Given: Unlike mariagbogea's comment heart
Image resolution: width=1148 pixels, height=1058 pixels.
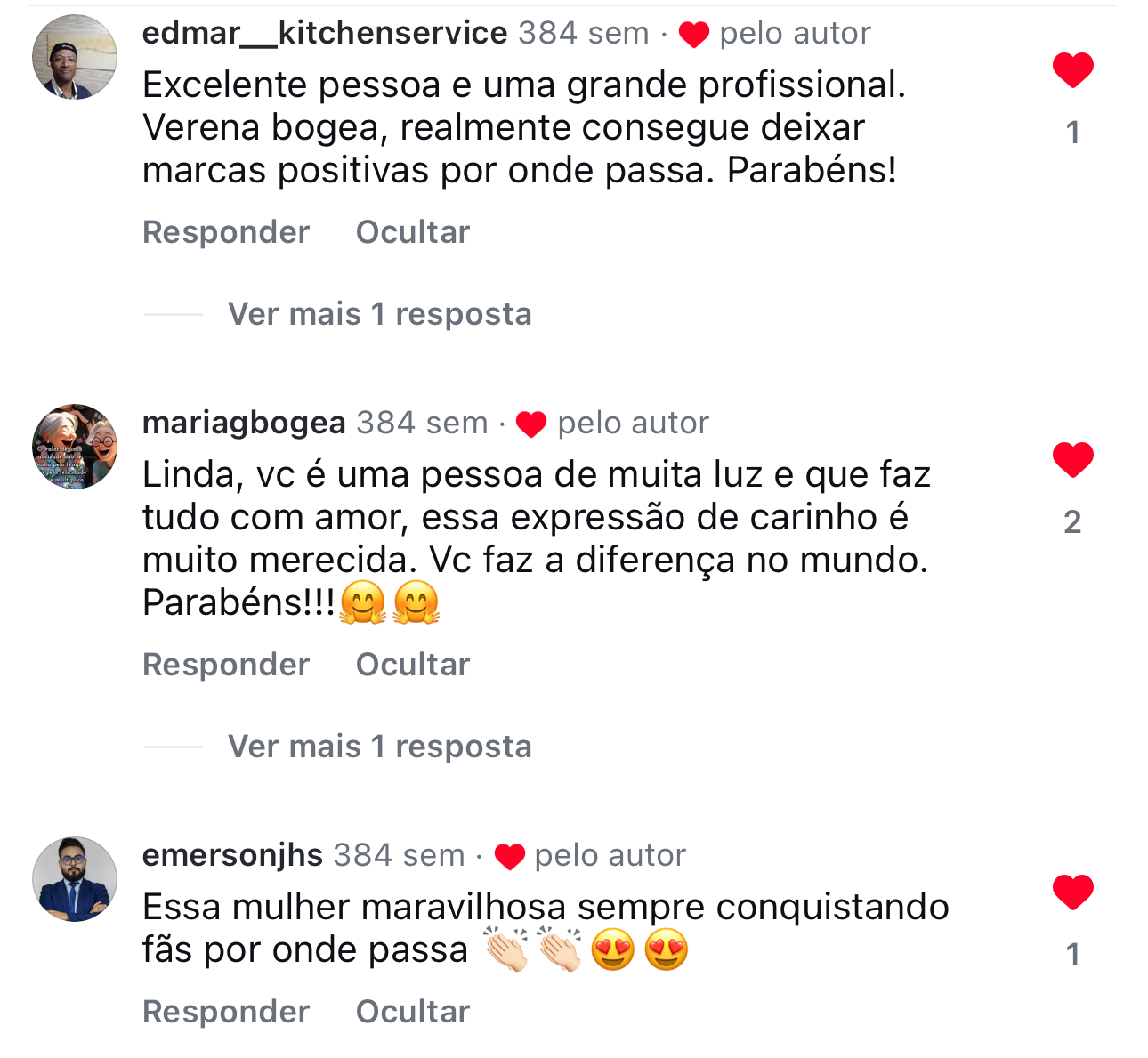Looking at the screenshot, I should tap(1072, 460).
